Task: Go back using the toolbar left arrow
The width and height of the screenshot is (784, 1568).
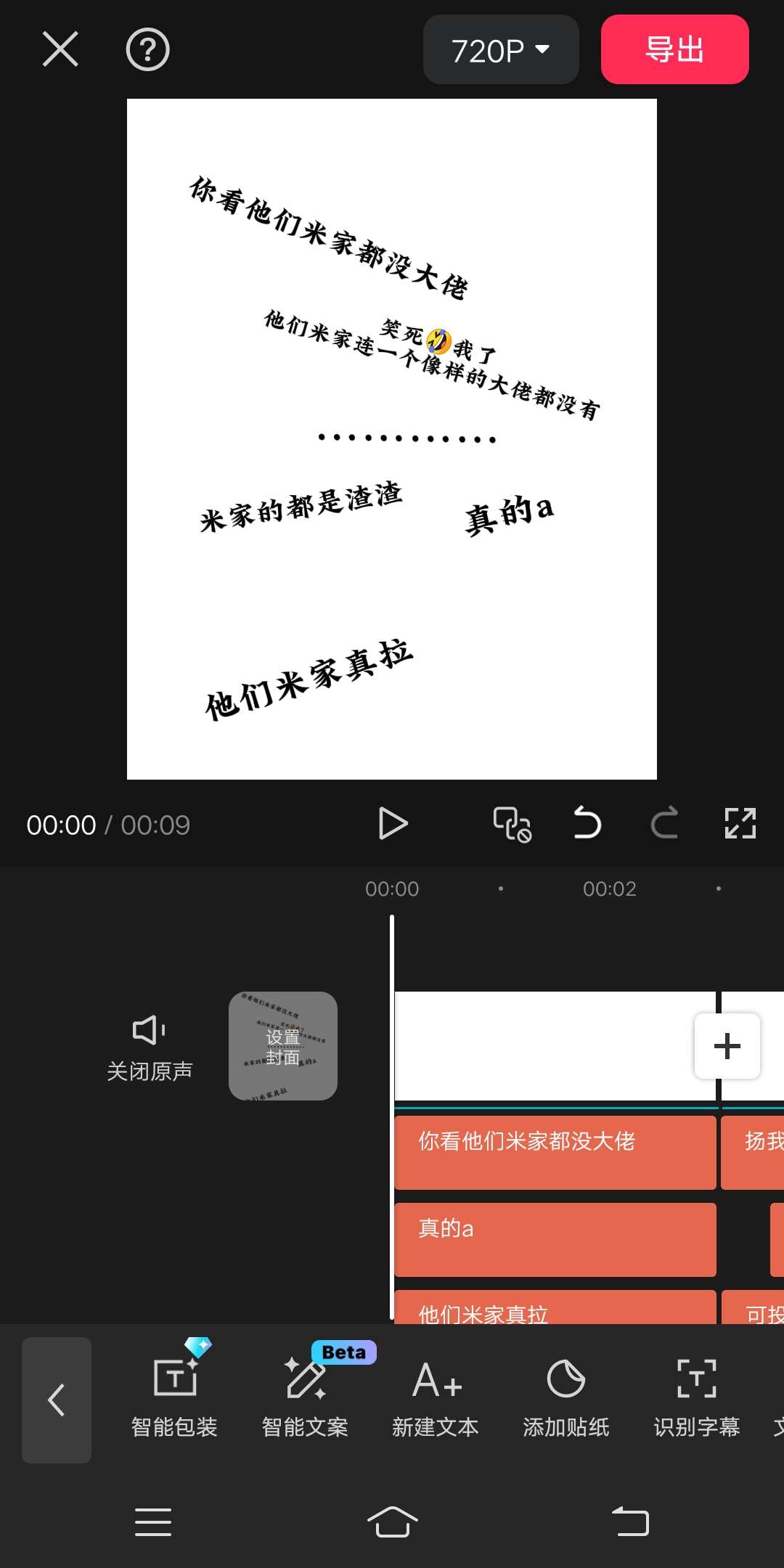Action: [57, 1400]
